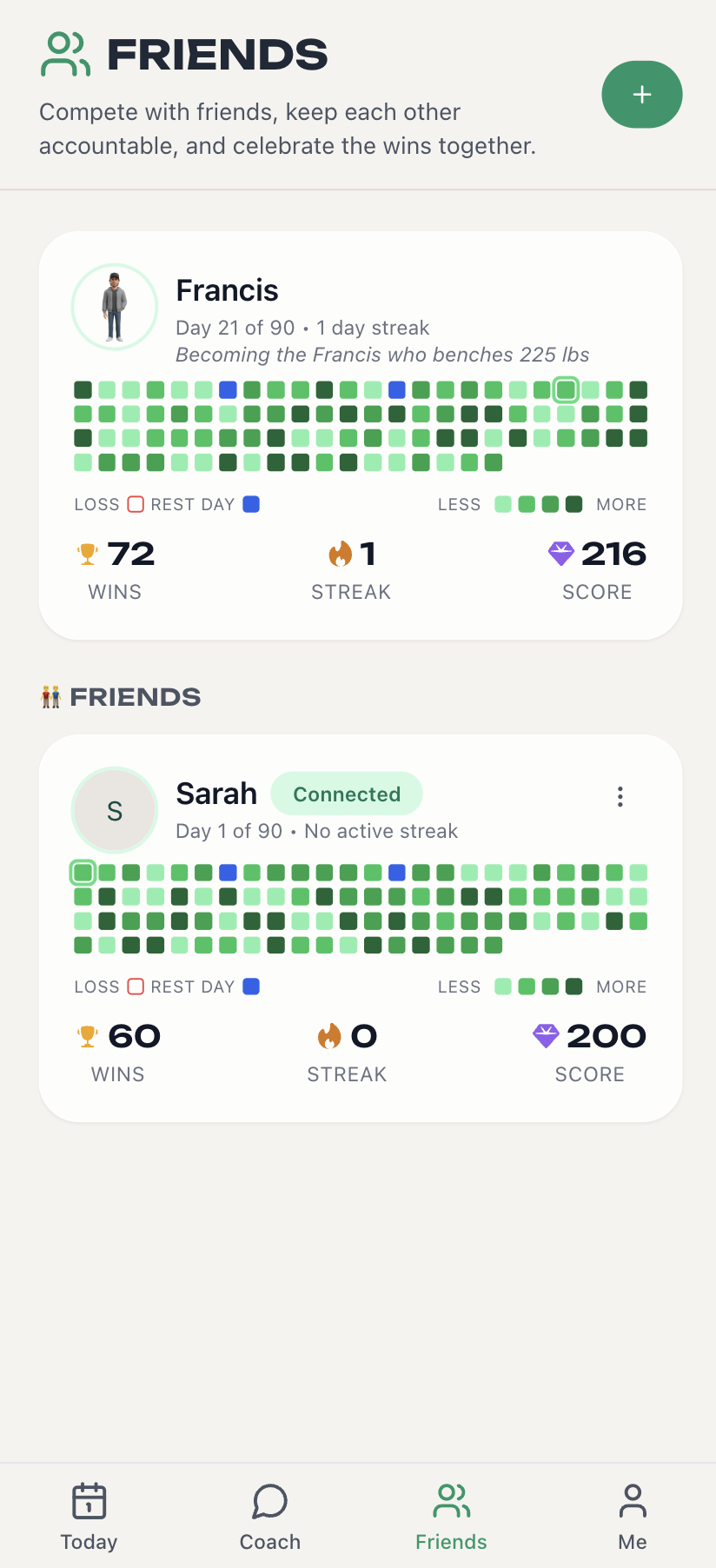Click the LOSS legend square under Francis's grid
Image resolution: width=716 pixels, height=1568 pixels.
click(134, 504)
